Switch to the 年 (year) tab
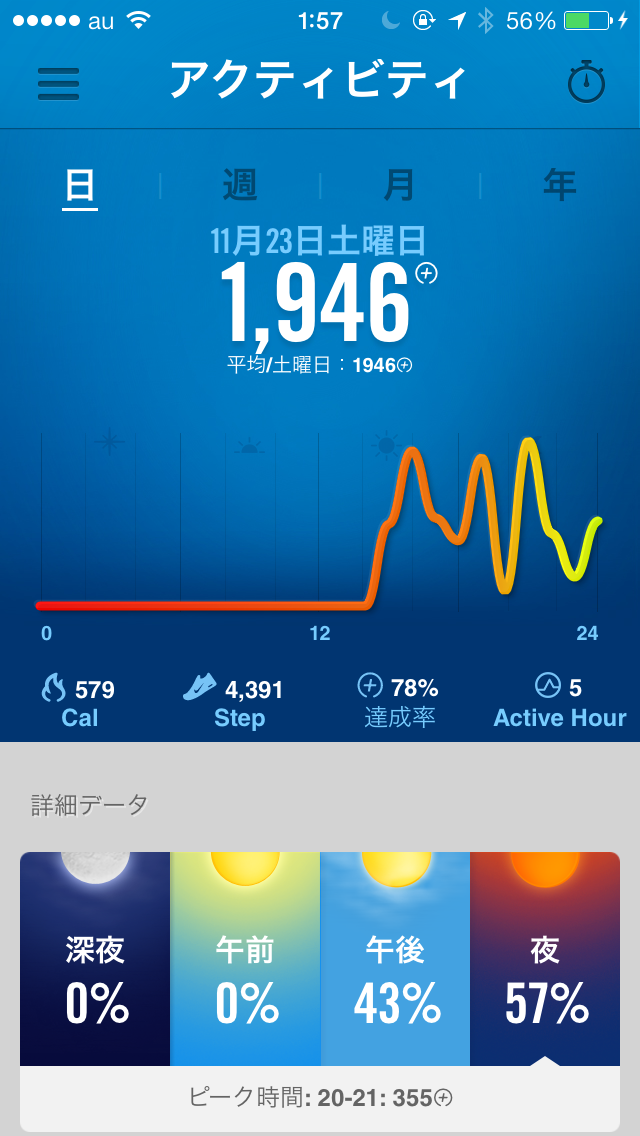Viewport: 640px width, 1136px height. pos(559,186)
